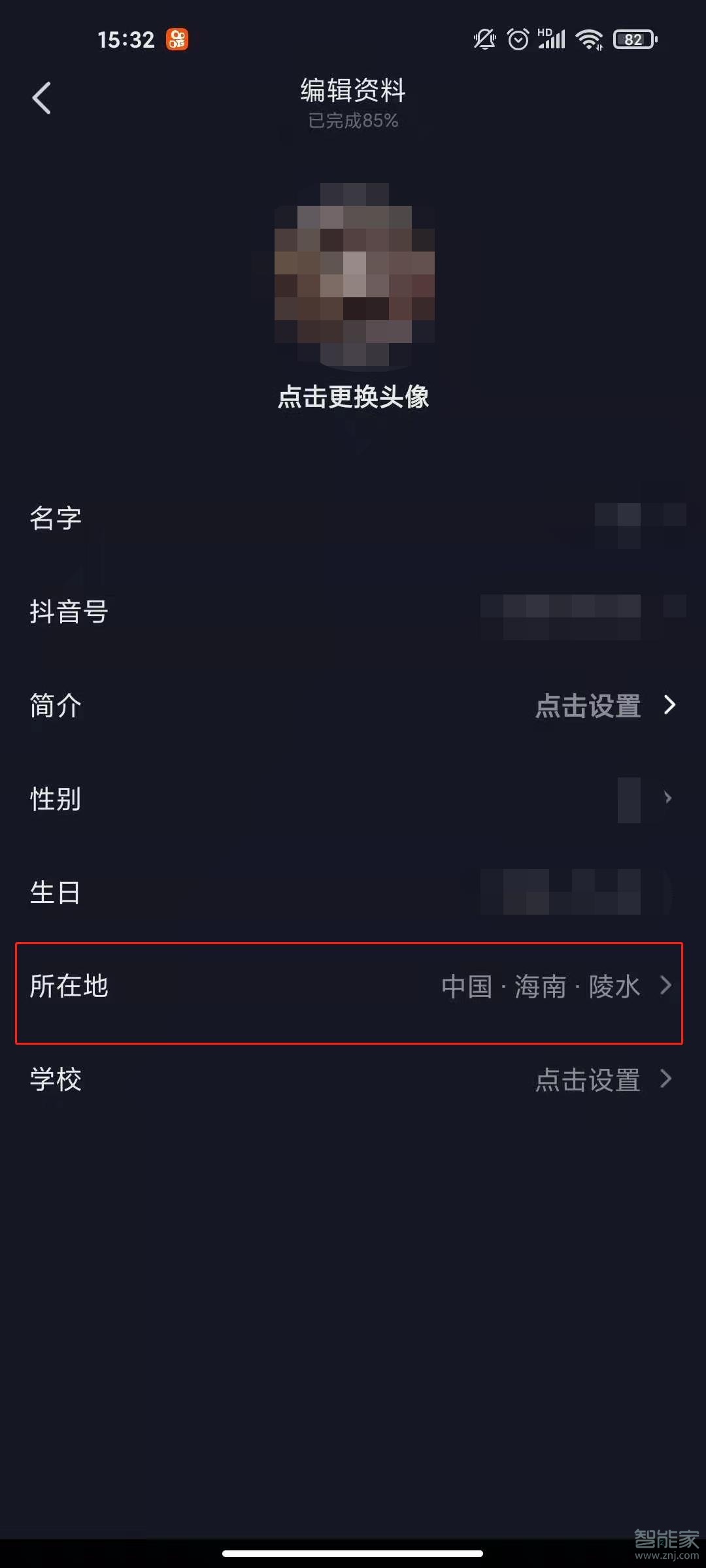Open the 性别 gender setting
Screen dimensions: 706x1568
pyautogui.click(x=353, y=799)
